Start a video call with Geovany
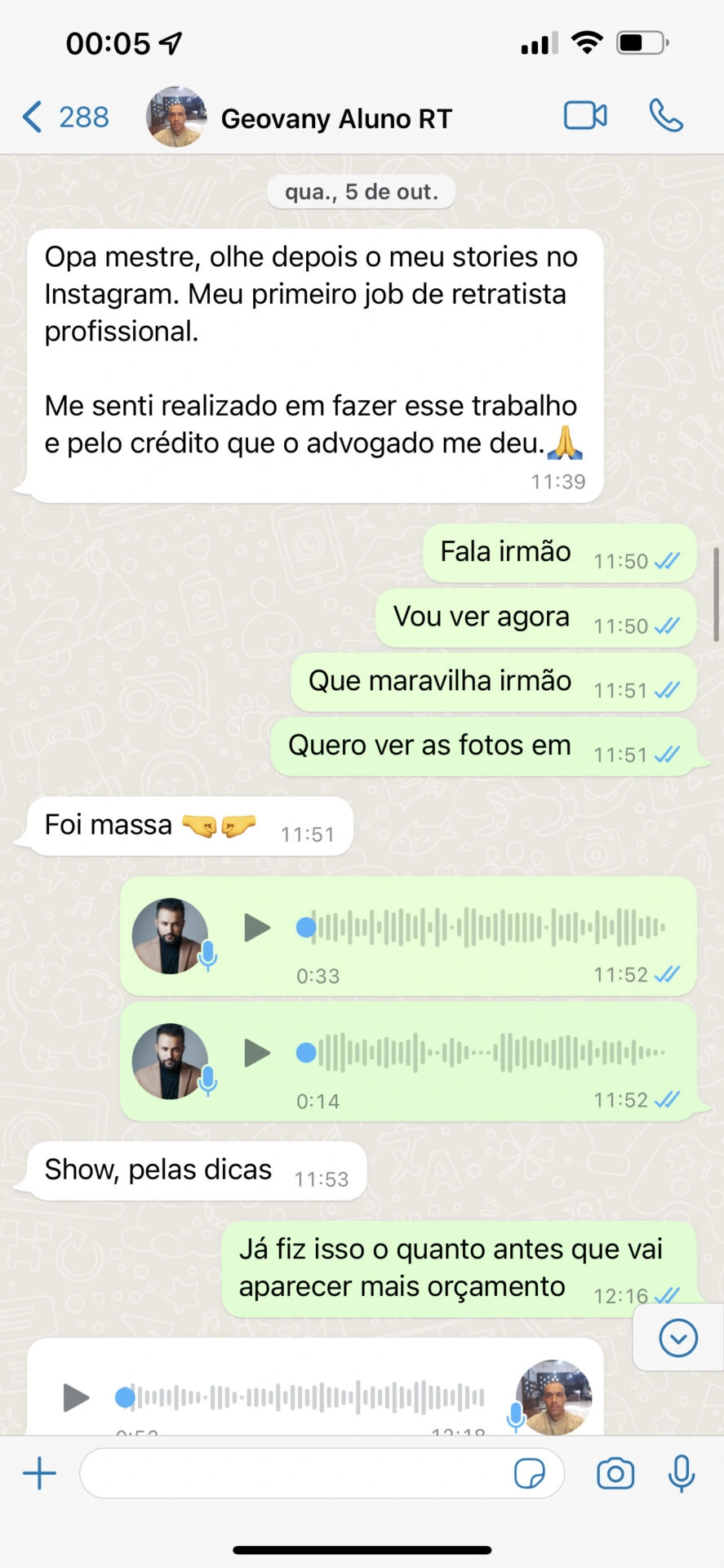Image resolution: width=724 pixels, height=1568 pixels. (585, 116)
